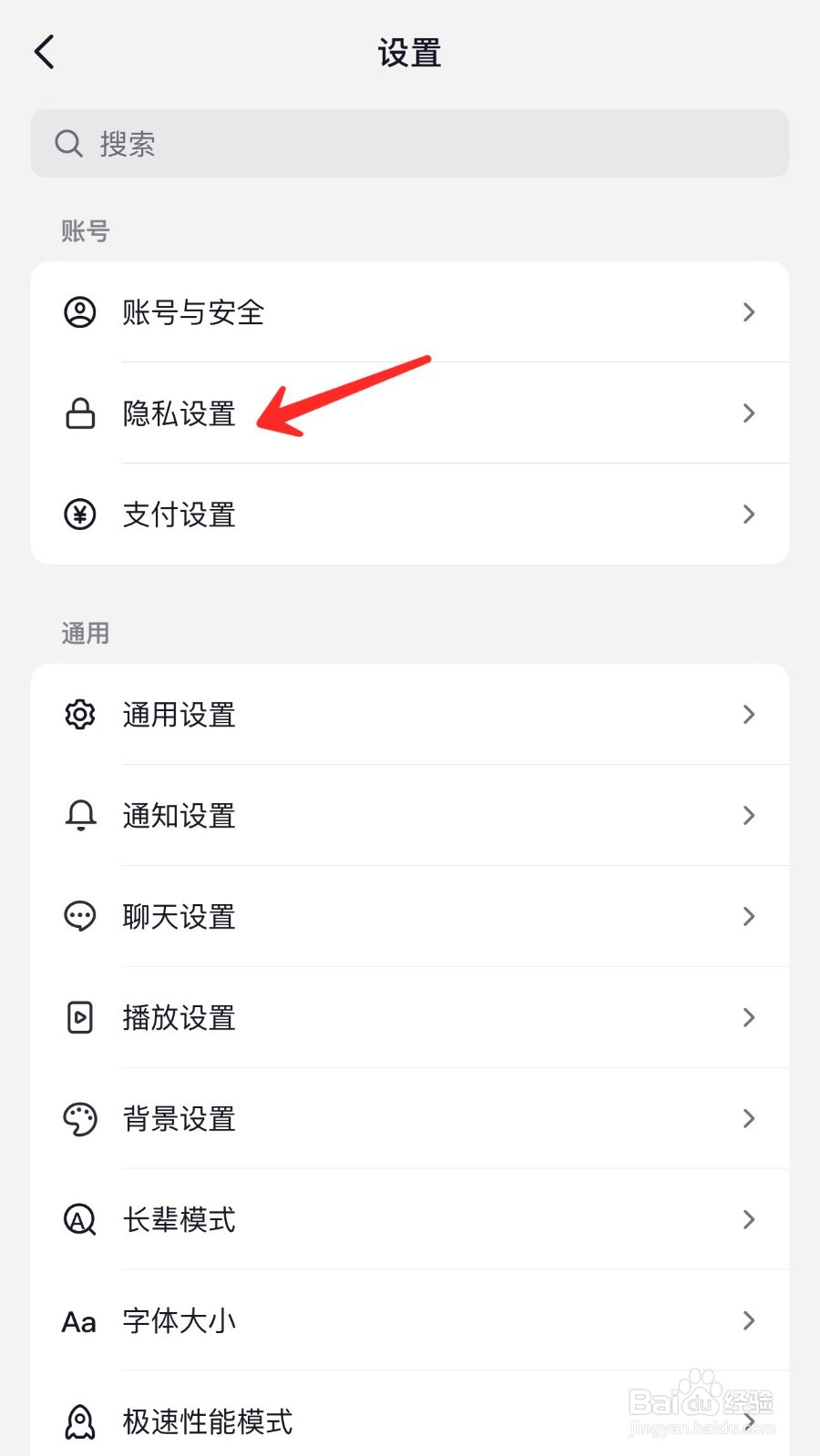The height and width of the screenshot is (1456, 820).
Task: Open 支付设置 to manage payments
Action: [x=410, y=514]
